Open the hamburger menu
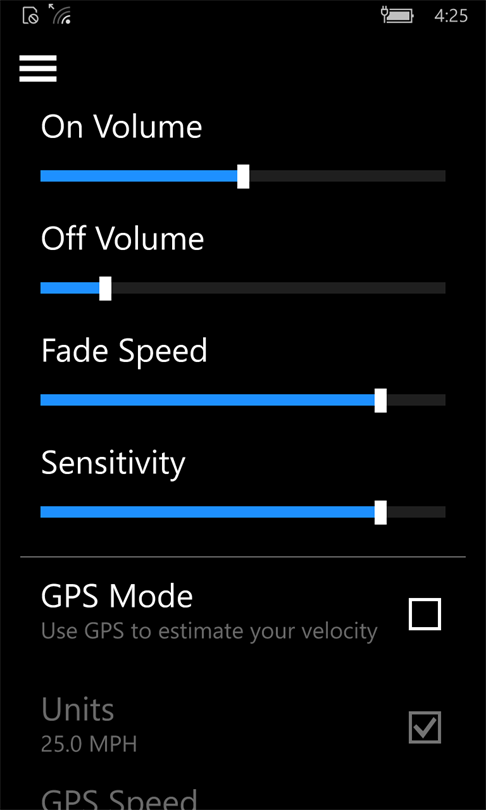 [x=38, y=68]
